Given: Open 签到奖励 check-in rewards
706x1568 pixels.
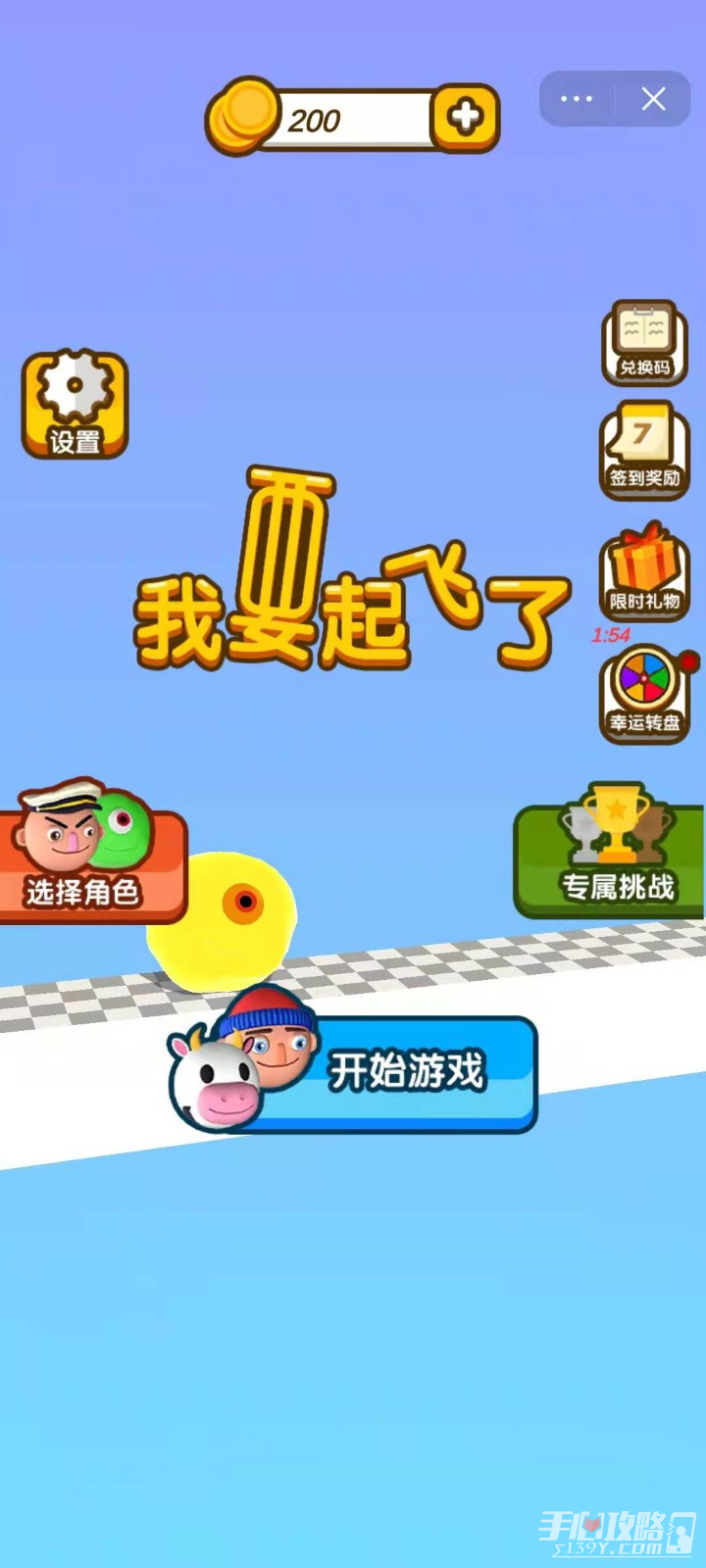Looking at the screenshot, I should [x=644, y=450].
